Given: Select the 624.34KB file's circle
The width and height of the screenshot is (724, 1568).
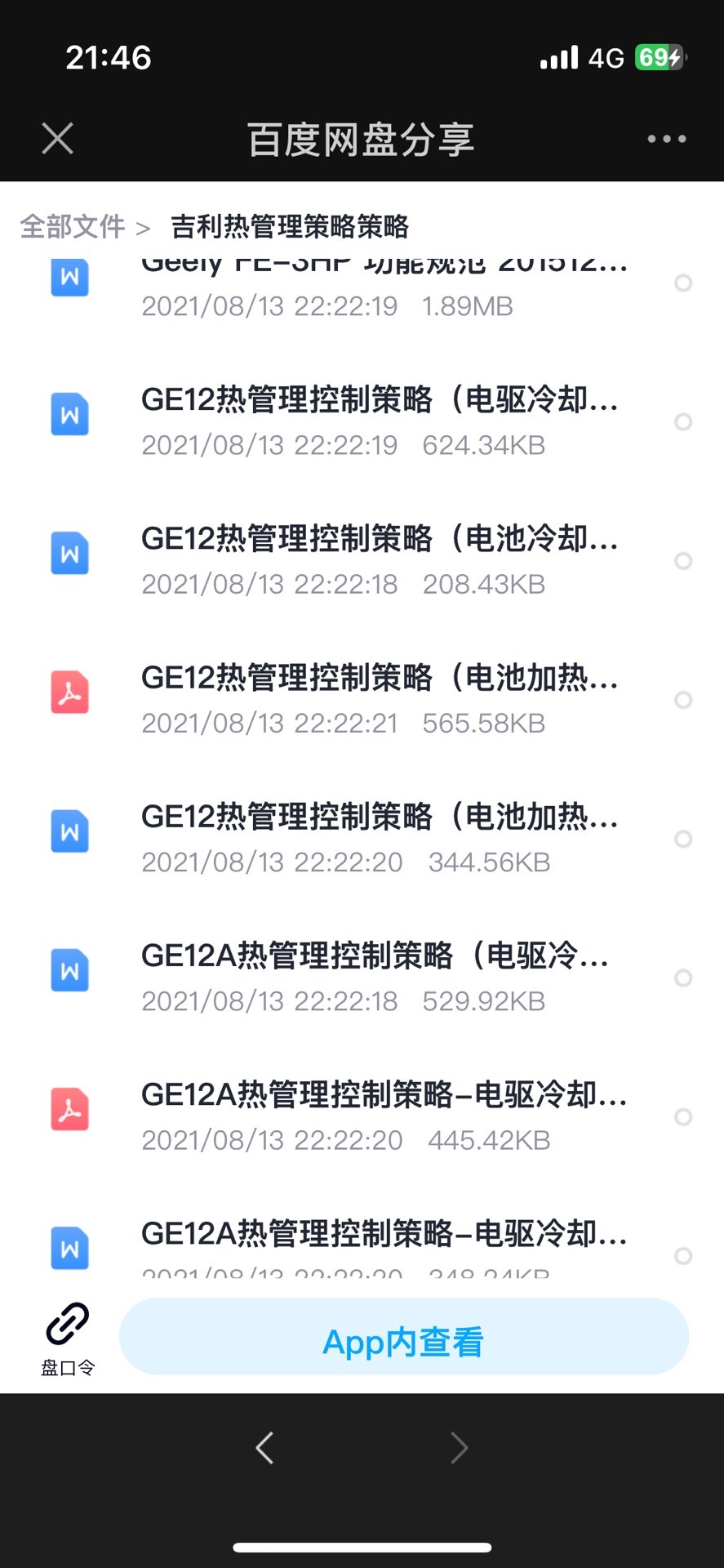Looking at the screenshot, I should (683, 421).
